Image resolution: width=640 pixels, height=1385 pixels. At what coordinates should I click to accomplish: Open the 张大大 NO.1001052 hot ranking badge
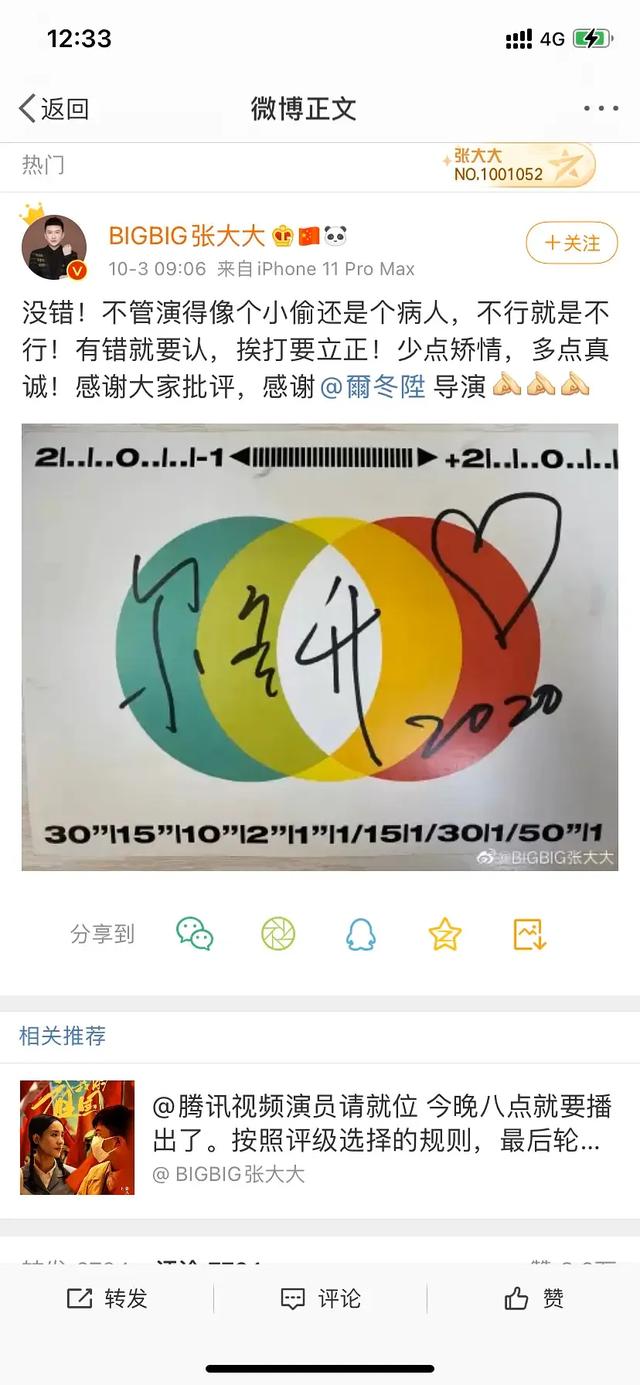[517, 165]
